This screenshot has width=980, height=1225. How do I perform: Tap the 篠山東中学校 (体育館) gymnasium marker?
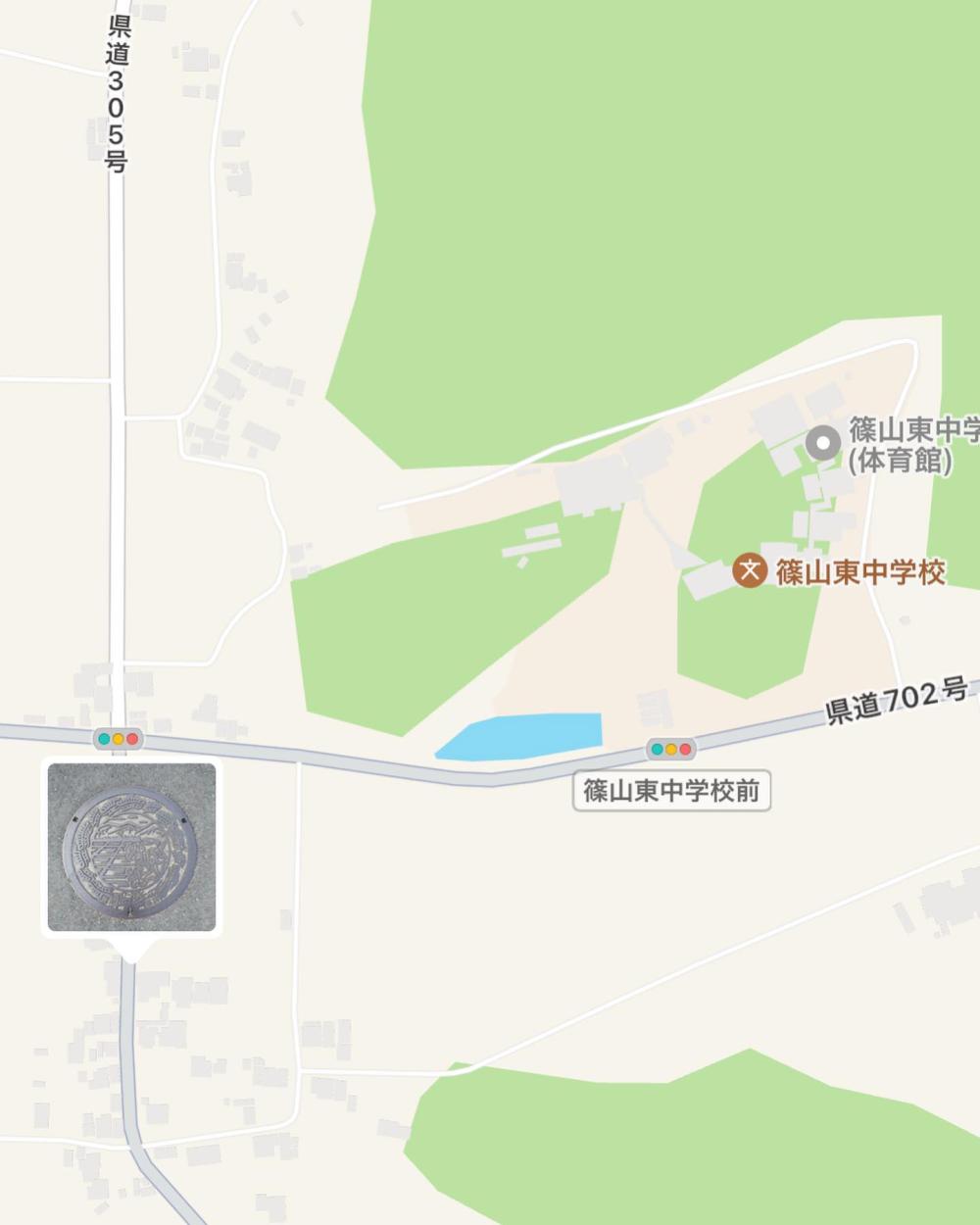click(823, 444)
